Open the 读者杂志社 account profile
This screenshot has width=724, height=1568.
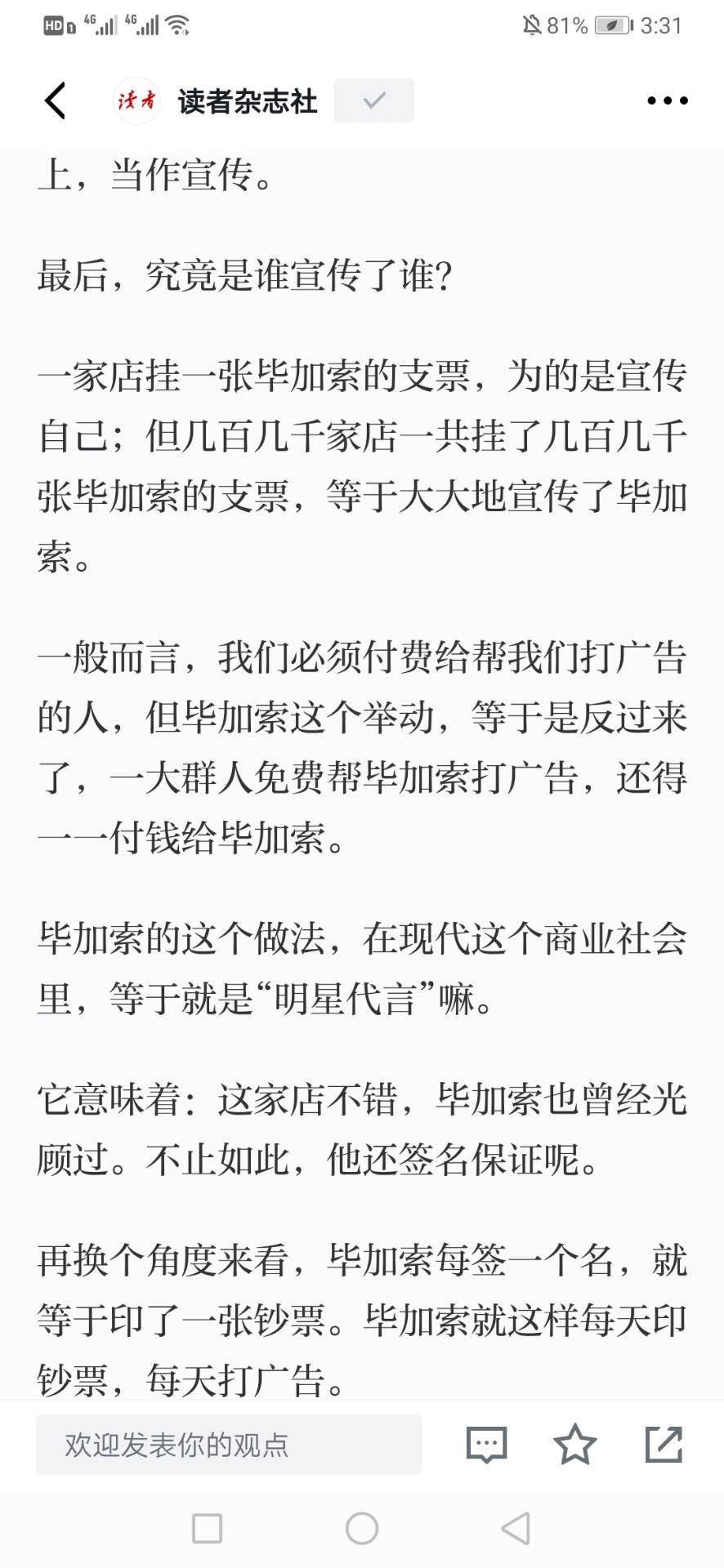(248, 101)
